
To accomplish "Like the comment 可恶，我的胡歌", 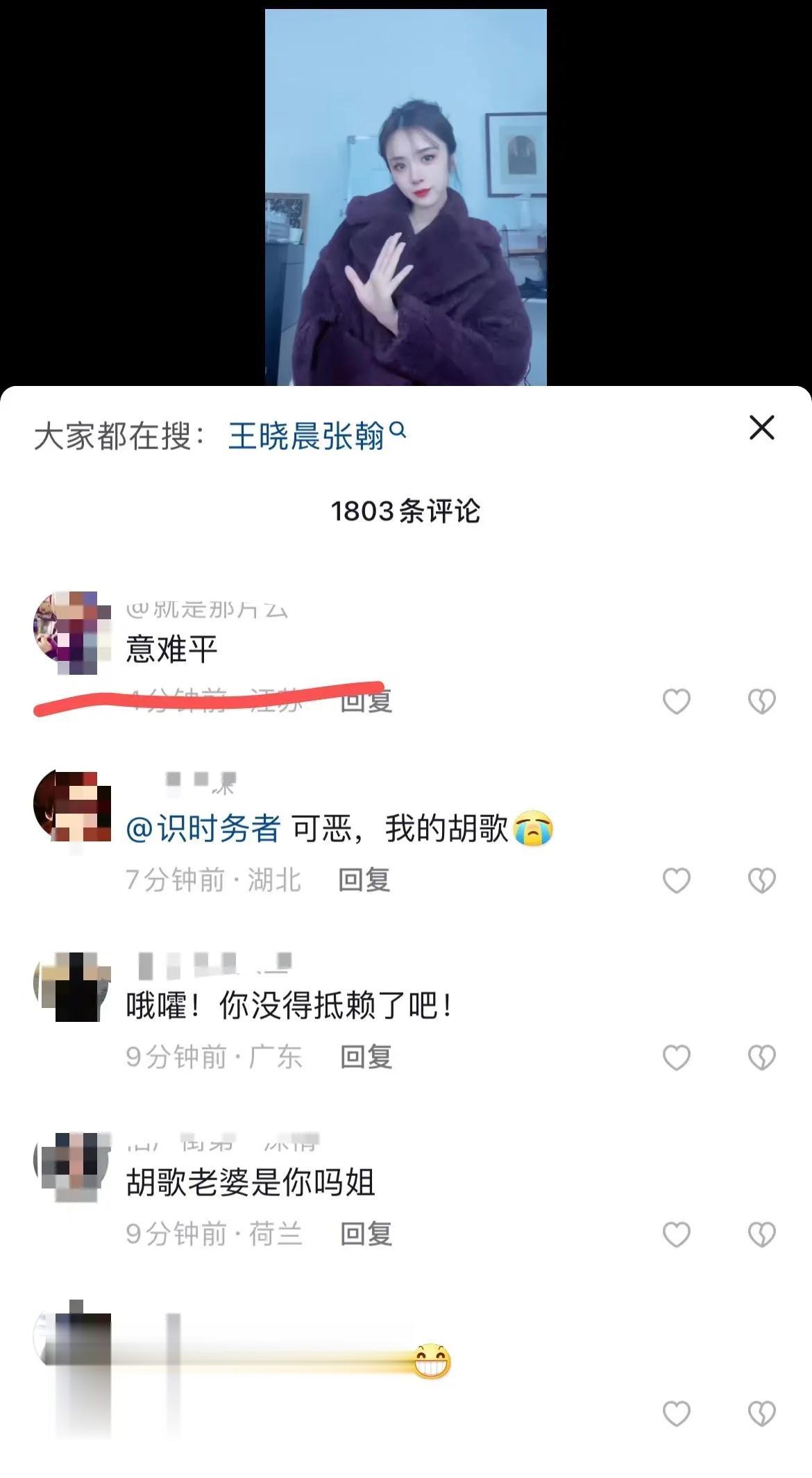I will click(x=676, y=880).
